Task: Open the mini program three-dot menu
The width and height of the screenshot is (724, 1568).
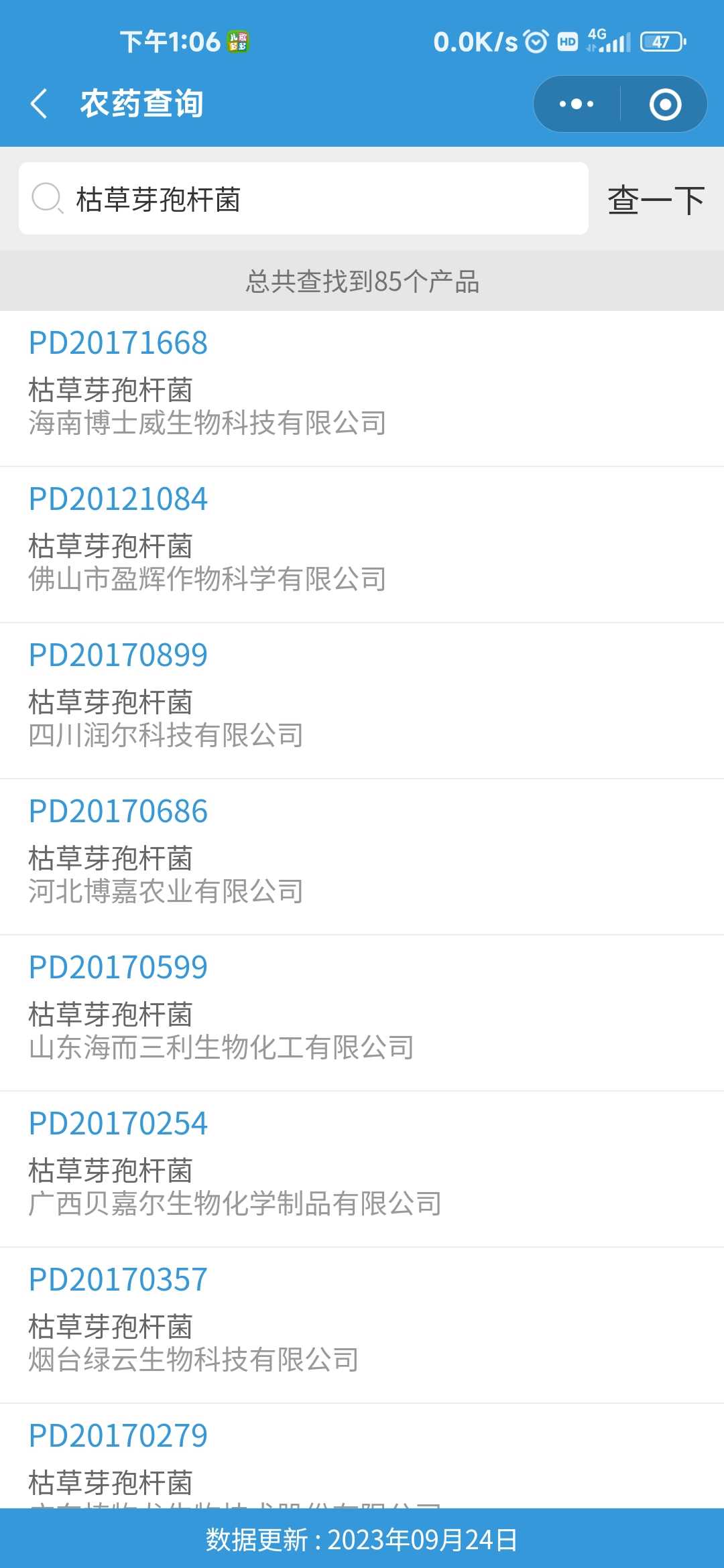Action: 577,104
